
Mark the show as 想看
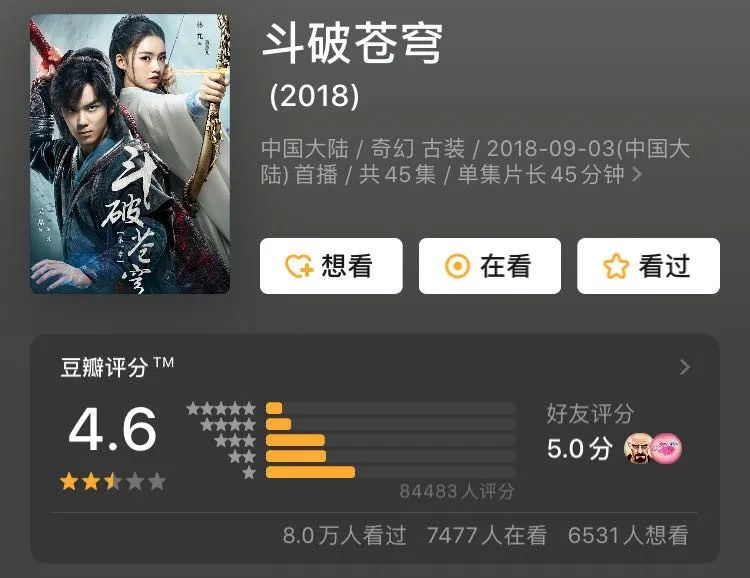pyautogui.click(x=331, y=266)
